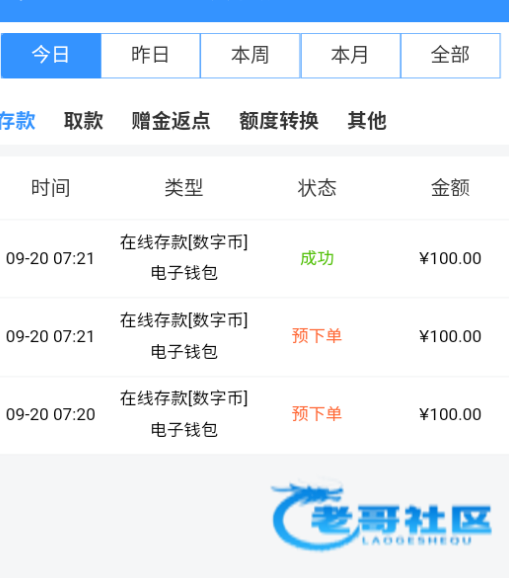Open the 07:20 预下单 deposit record

254,415
